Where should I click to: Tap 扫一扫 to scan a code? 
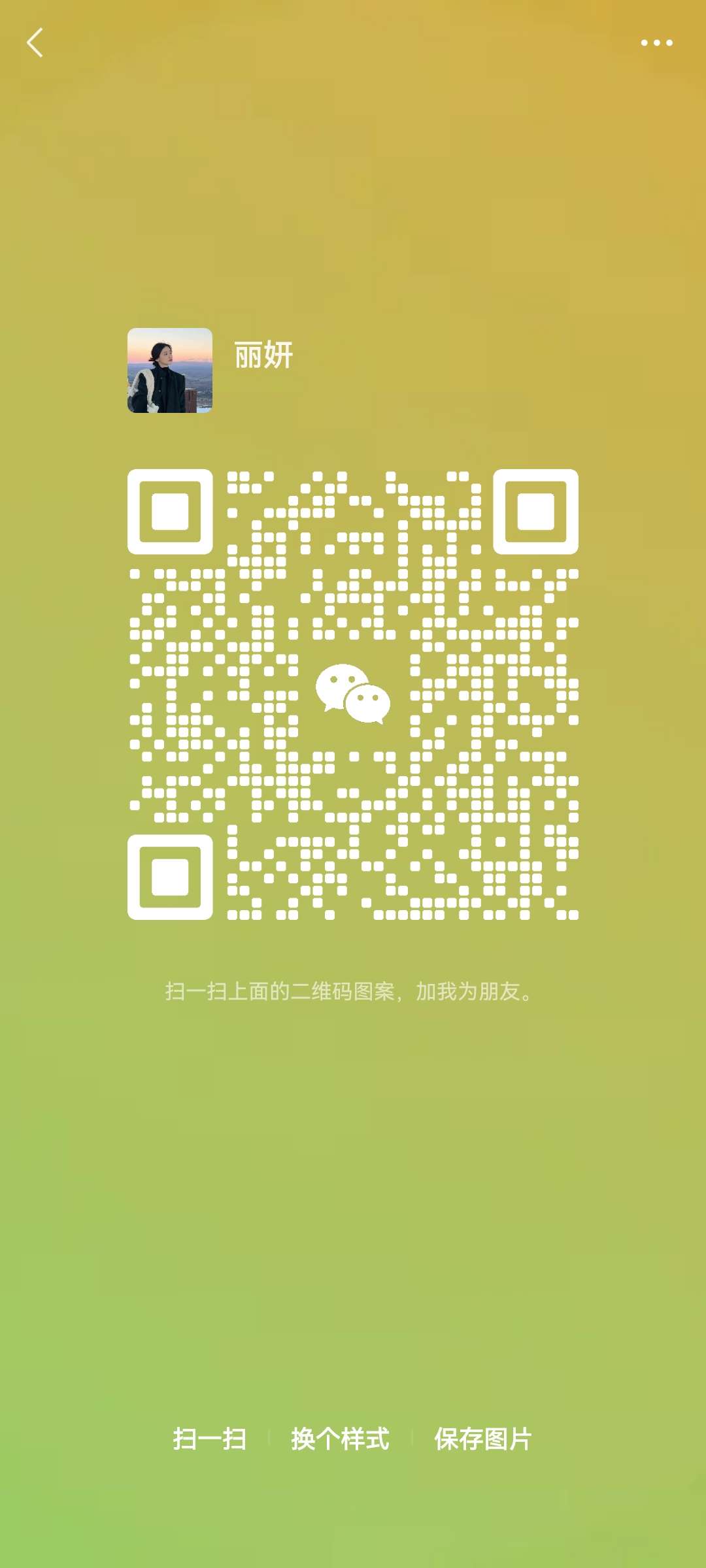210,1439
